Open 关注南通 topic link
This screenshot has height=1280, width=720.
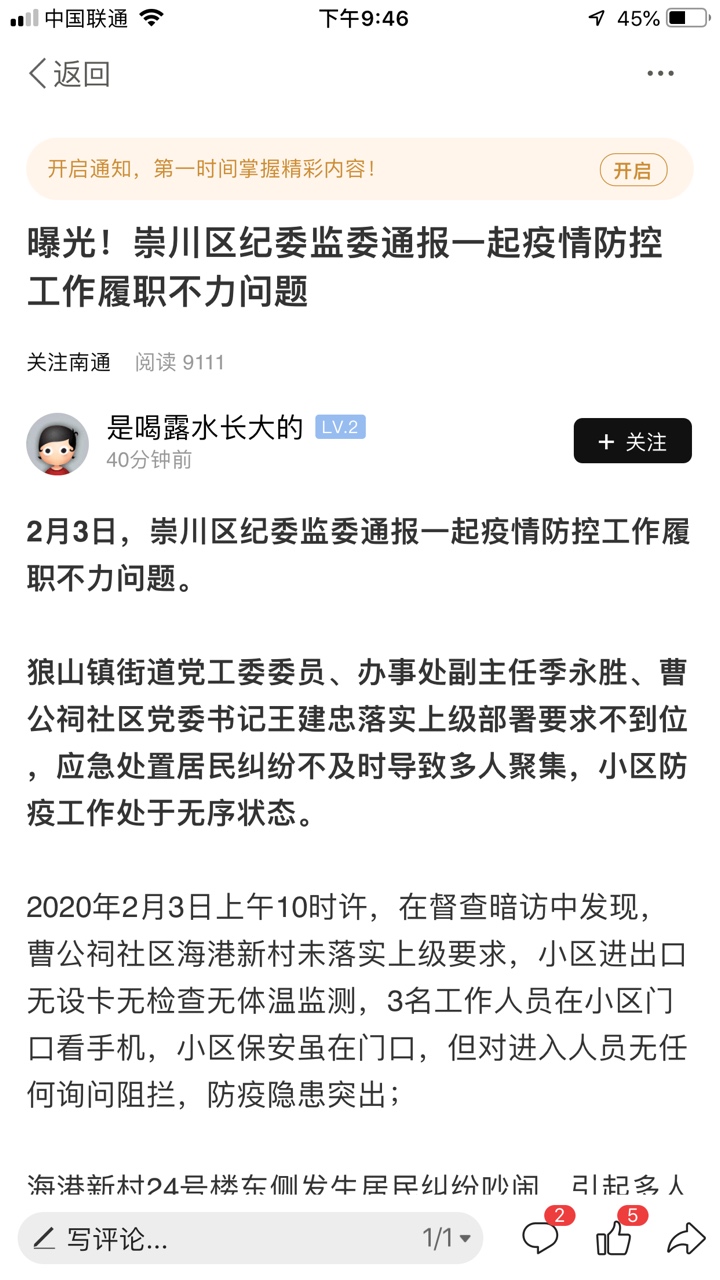[x=68, y=362]
